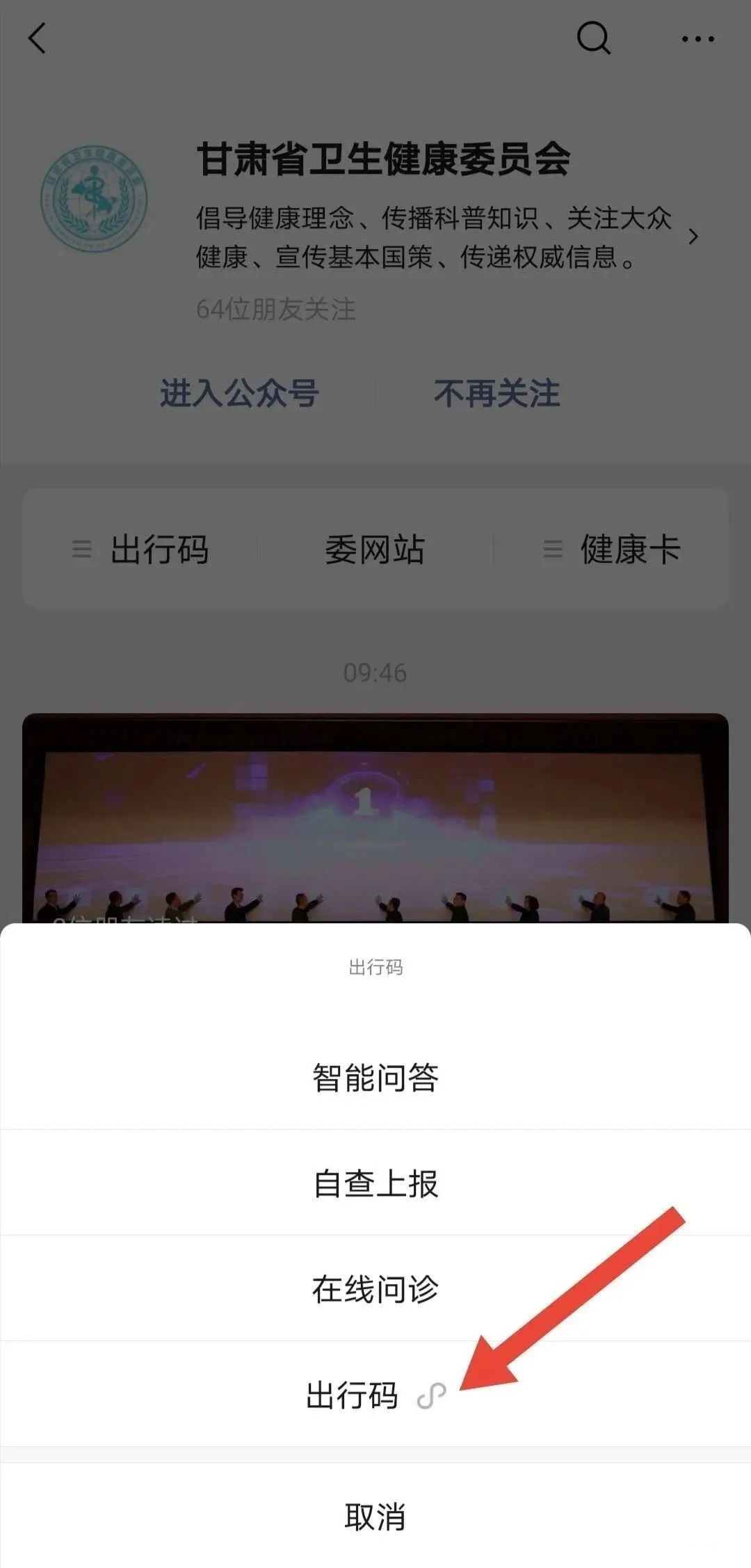Open account details via description chevron
Image resolution: width=751 pixels, height=1568 pixels.
point(693,237)
